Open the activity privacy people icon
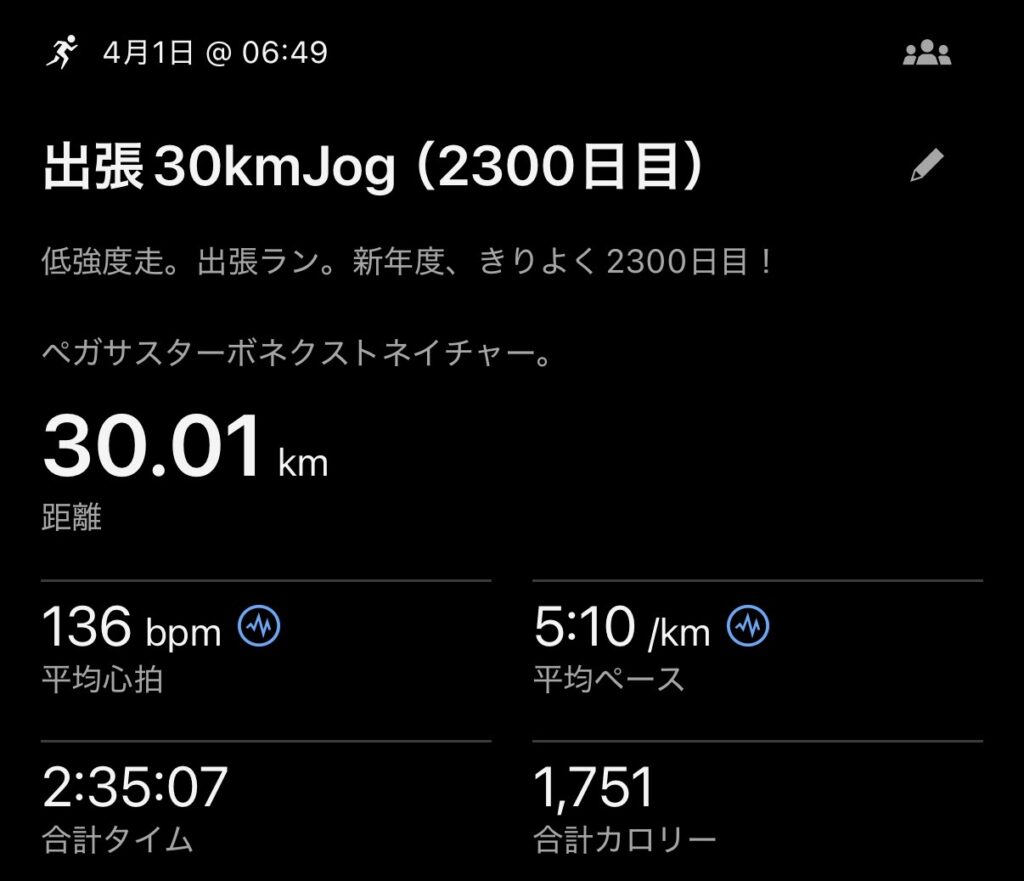1024x881 pixels. pyautogui.click(x=926, y=54)
